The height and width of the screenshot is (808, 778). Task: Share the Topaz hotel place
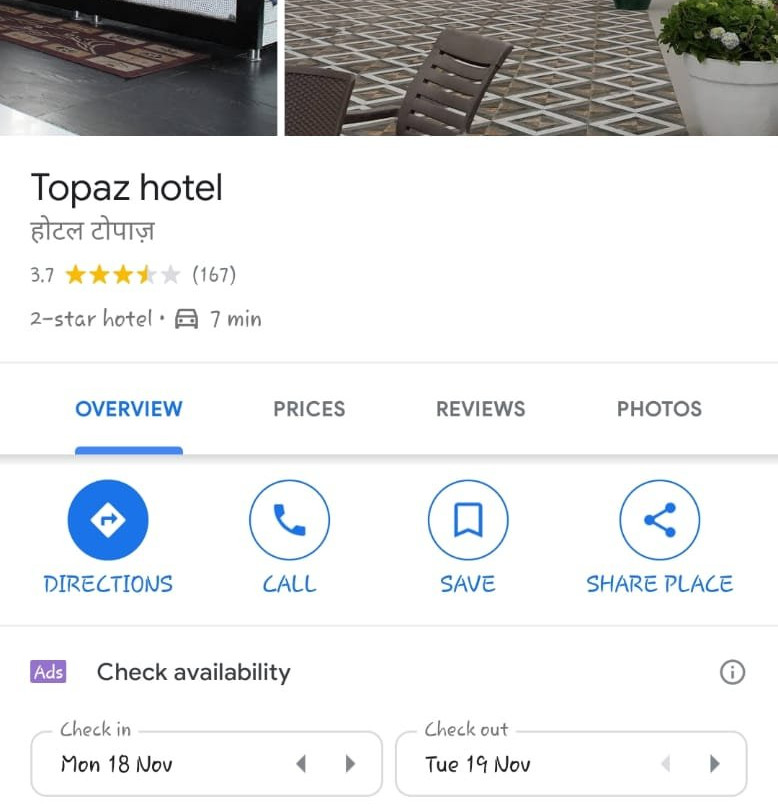[x=658, y=535]
